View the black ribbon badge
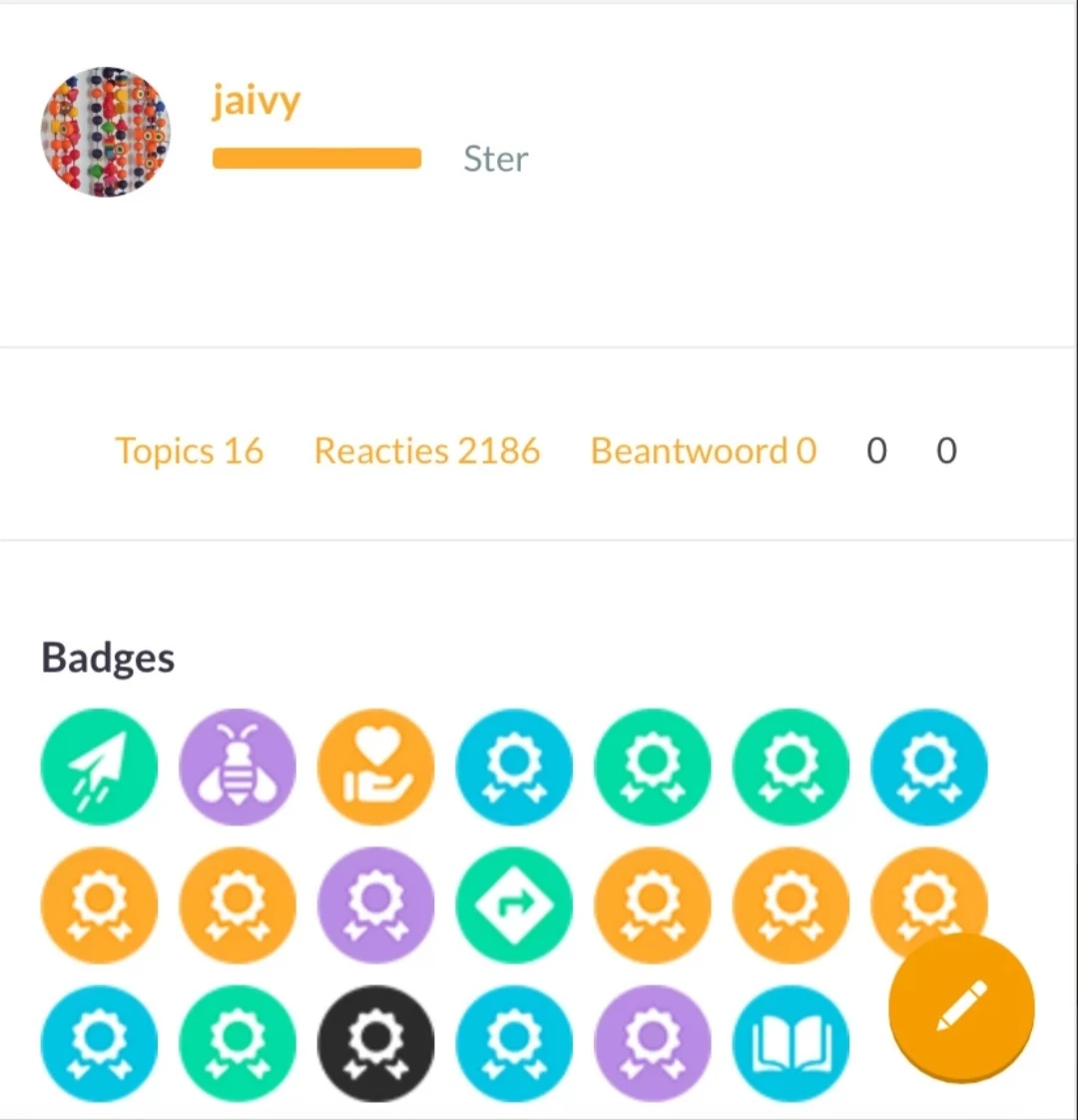The image size is (1078, 1120). (376, 1043)
